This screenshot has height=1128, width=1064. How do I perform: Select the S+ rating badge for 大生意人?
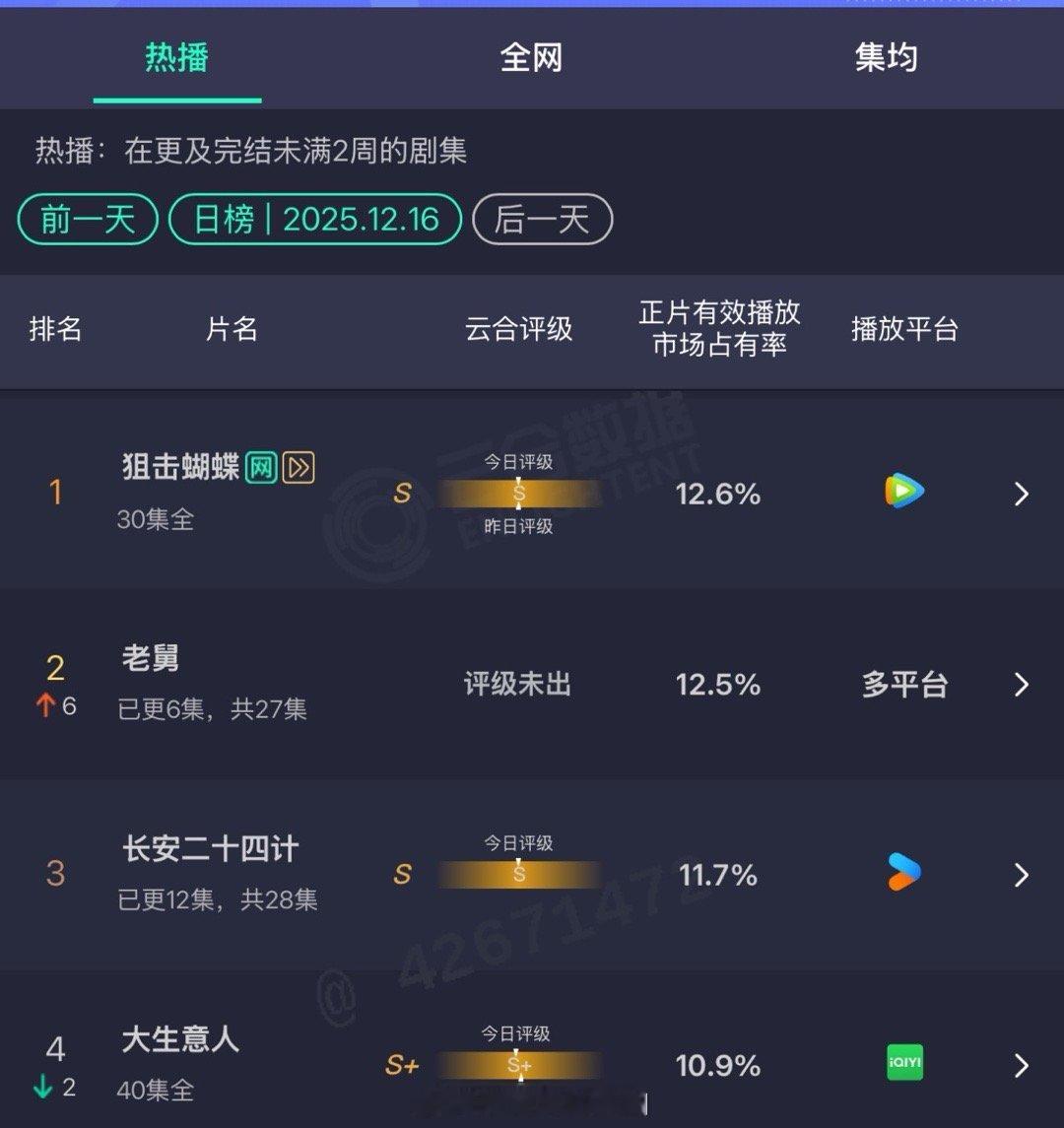pyautogui.click(x=402, y=1065)
